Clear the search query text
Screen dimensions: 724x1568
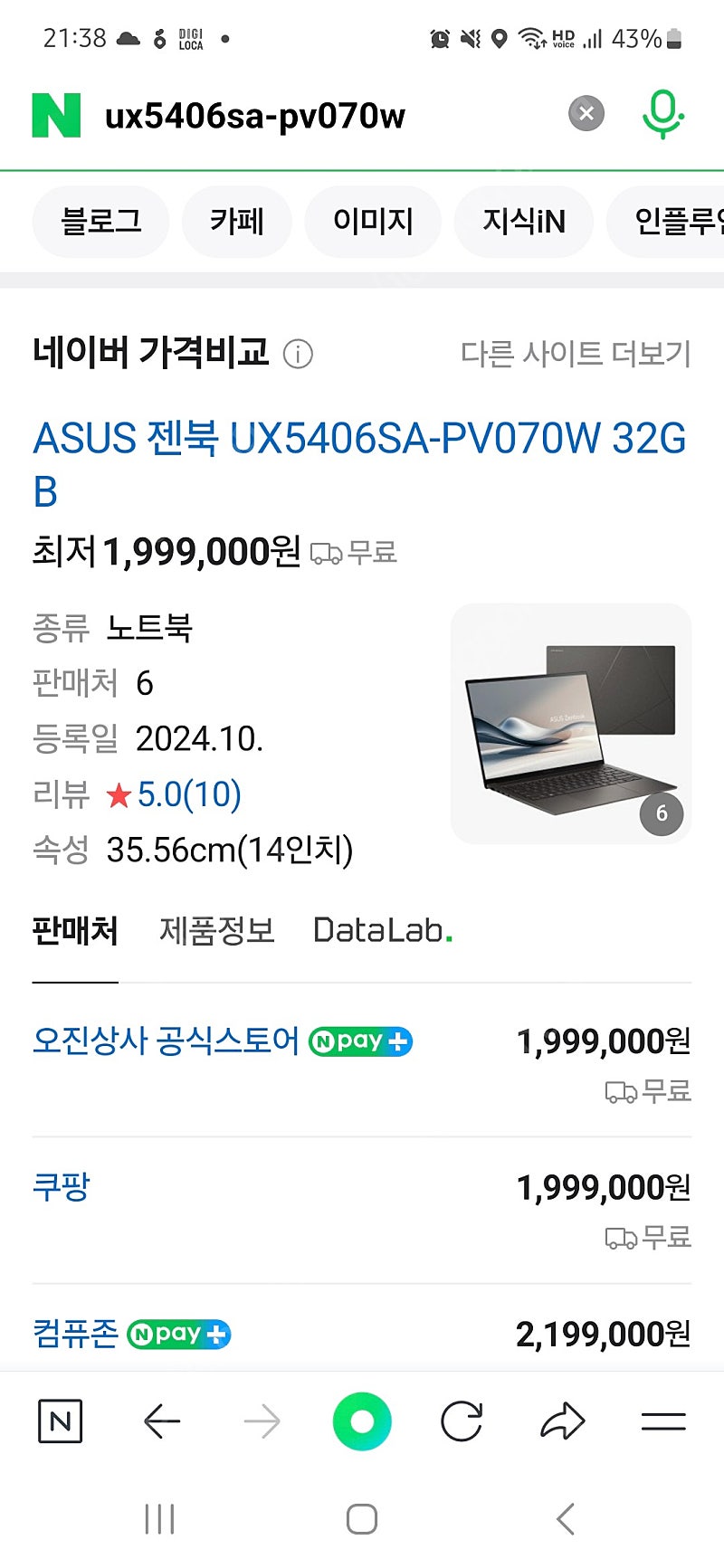tap(586, 114)
